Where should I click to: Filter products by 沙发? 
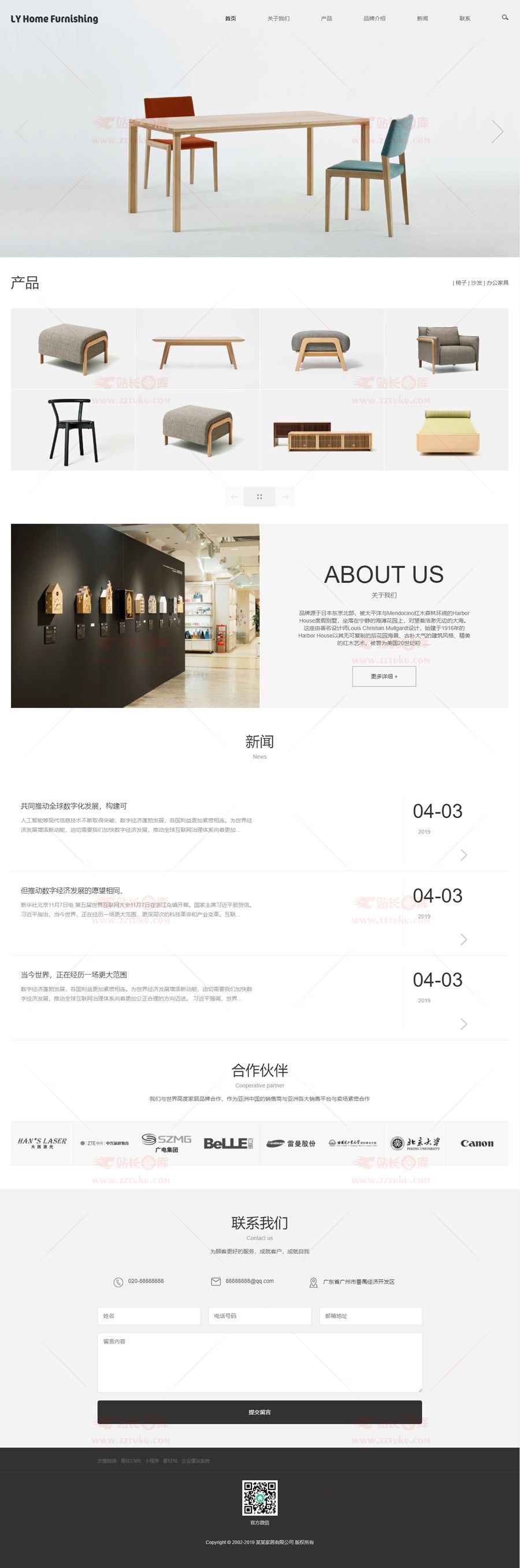pyautogui.click(x=476, y=283)
